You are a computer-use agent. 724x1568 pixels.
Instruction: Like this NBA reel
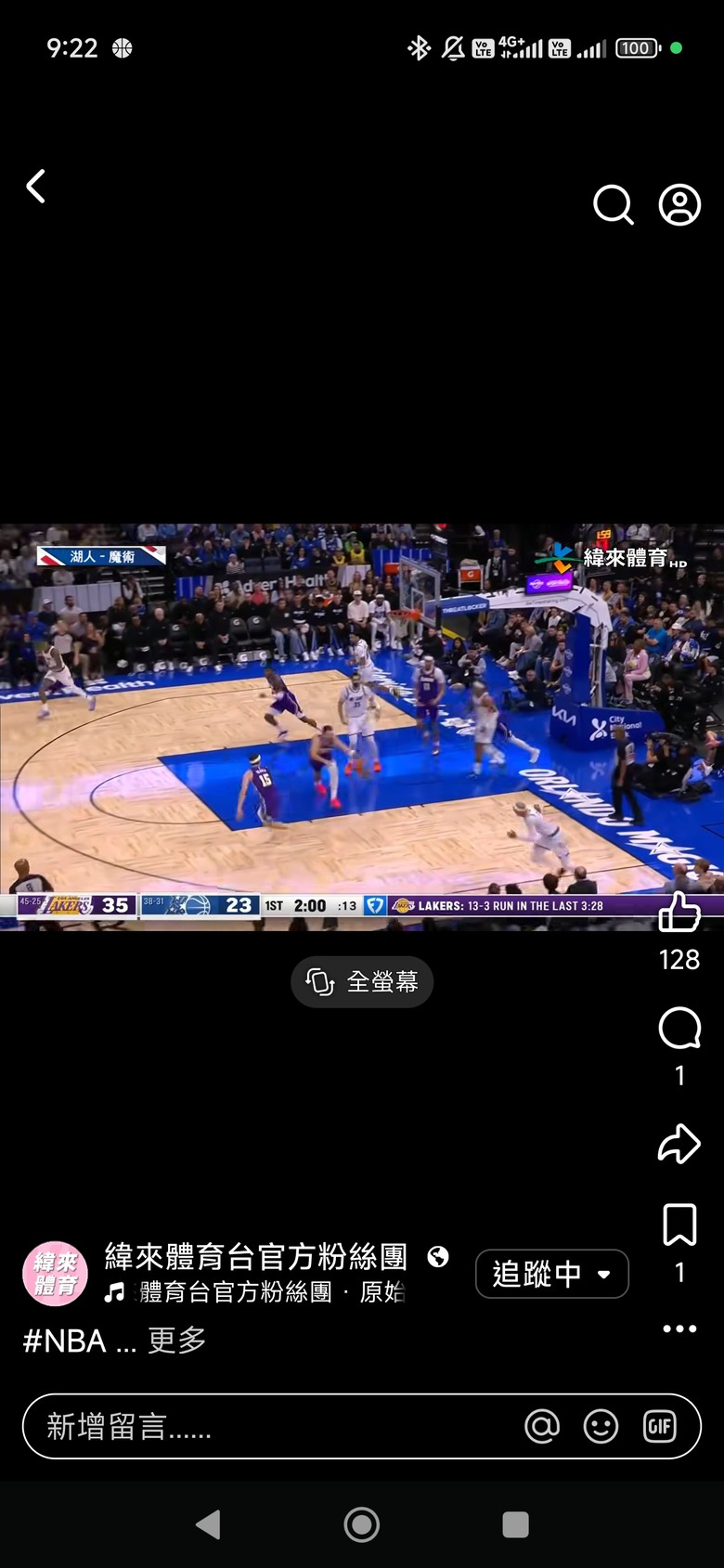tap(679, 913)
